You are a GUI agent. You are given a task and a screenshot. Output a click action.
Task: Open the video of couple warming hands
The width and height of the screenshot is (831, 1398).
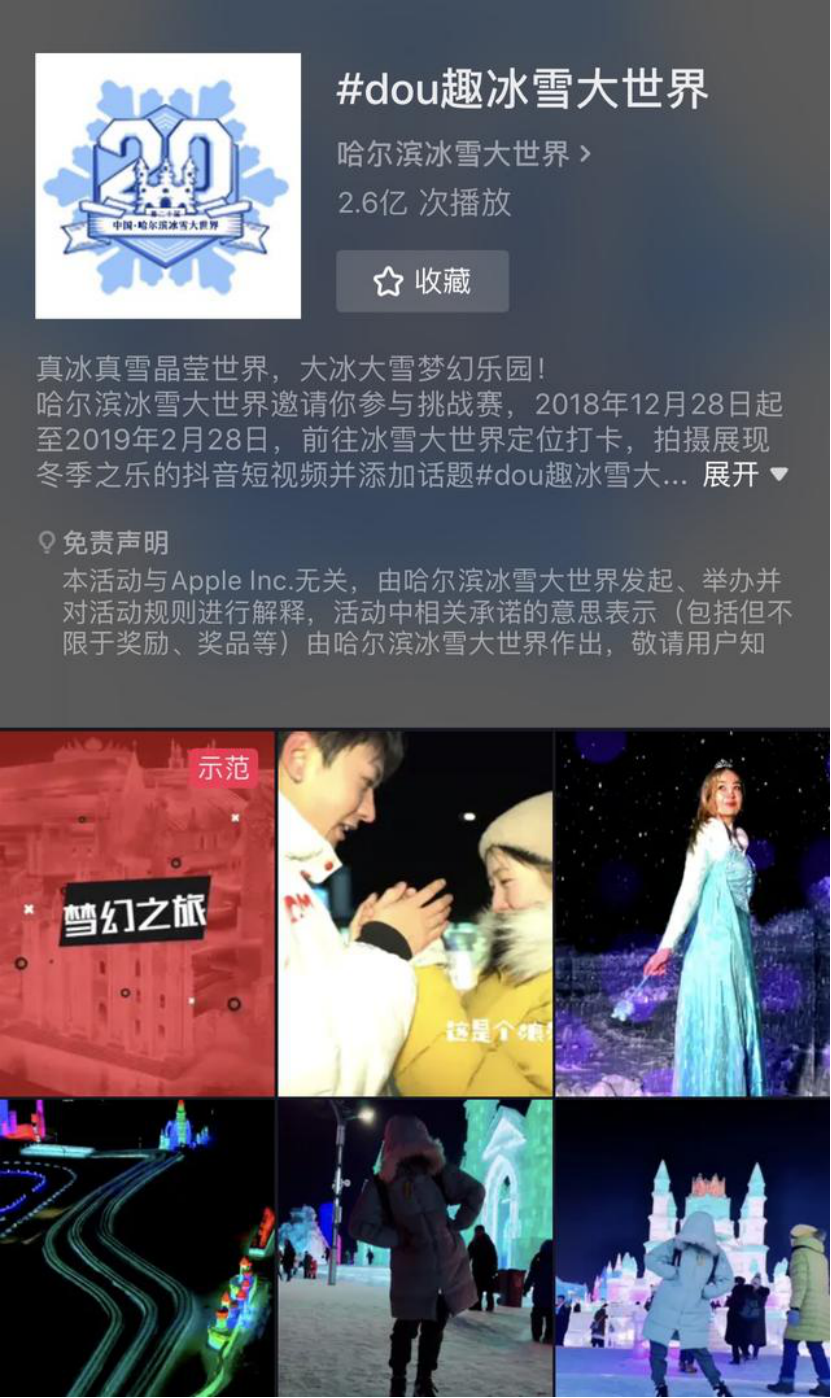[x=415, y=913]
